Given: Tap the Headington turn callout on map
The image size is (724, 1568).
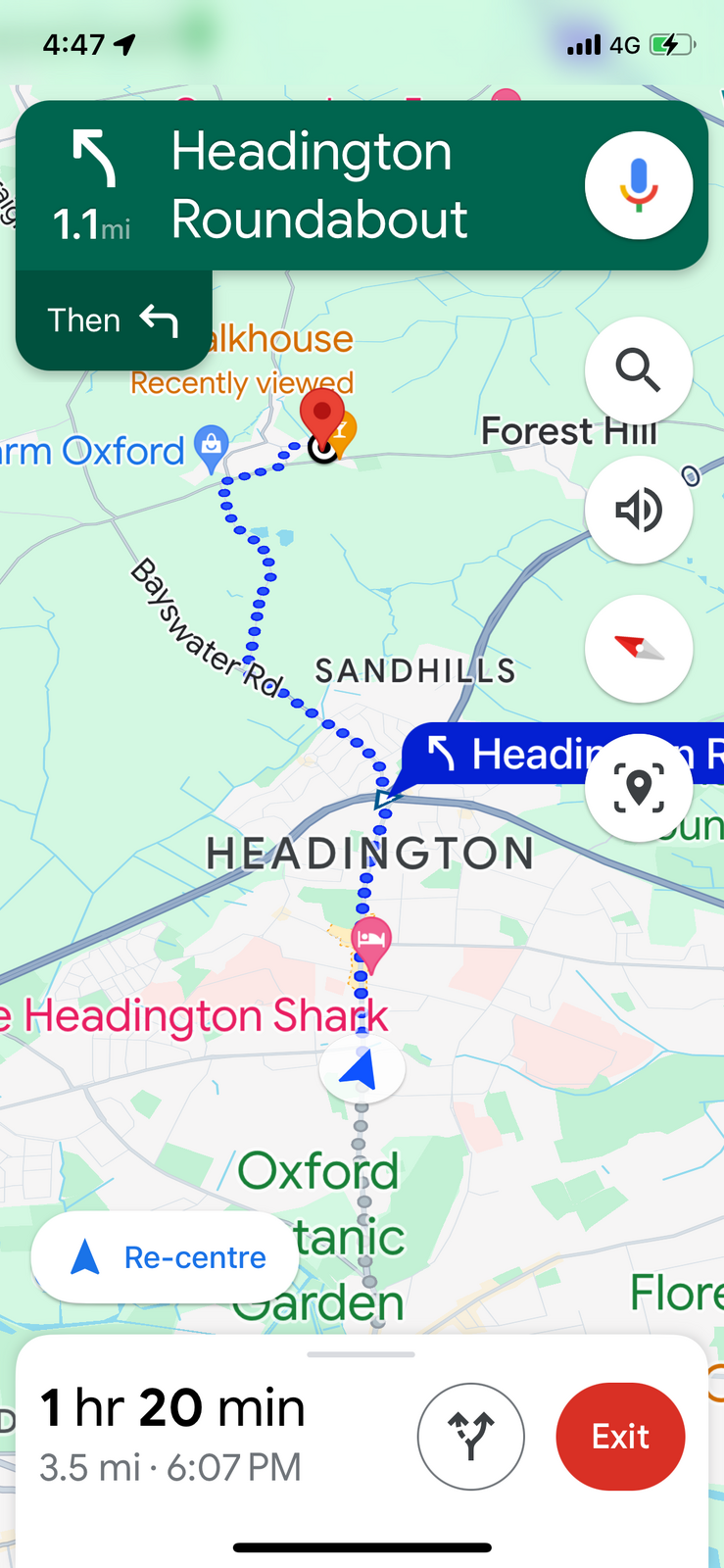Looking at the screenshot, I should pos(500,755).
